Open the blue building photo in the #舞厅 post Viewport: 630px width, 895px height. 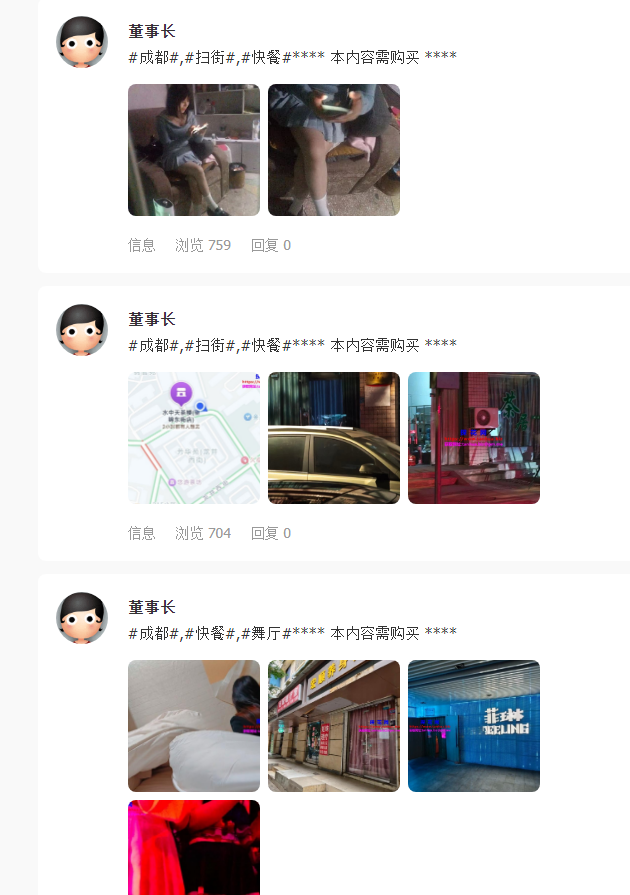pos(473,726)
